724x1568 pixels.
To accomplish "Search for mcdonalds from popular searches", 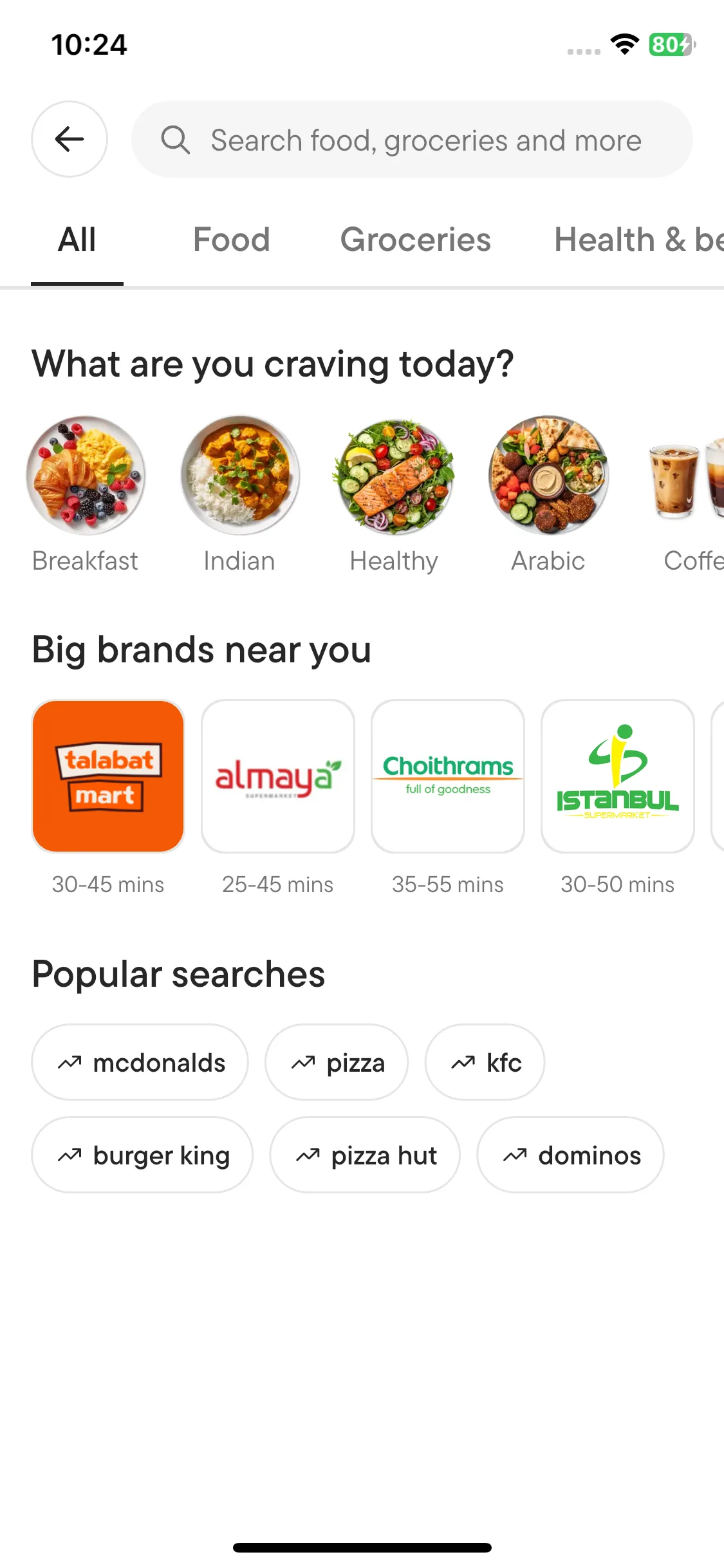I will click(x=140, y=1063).
